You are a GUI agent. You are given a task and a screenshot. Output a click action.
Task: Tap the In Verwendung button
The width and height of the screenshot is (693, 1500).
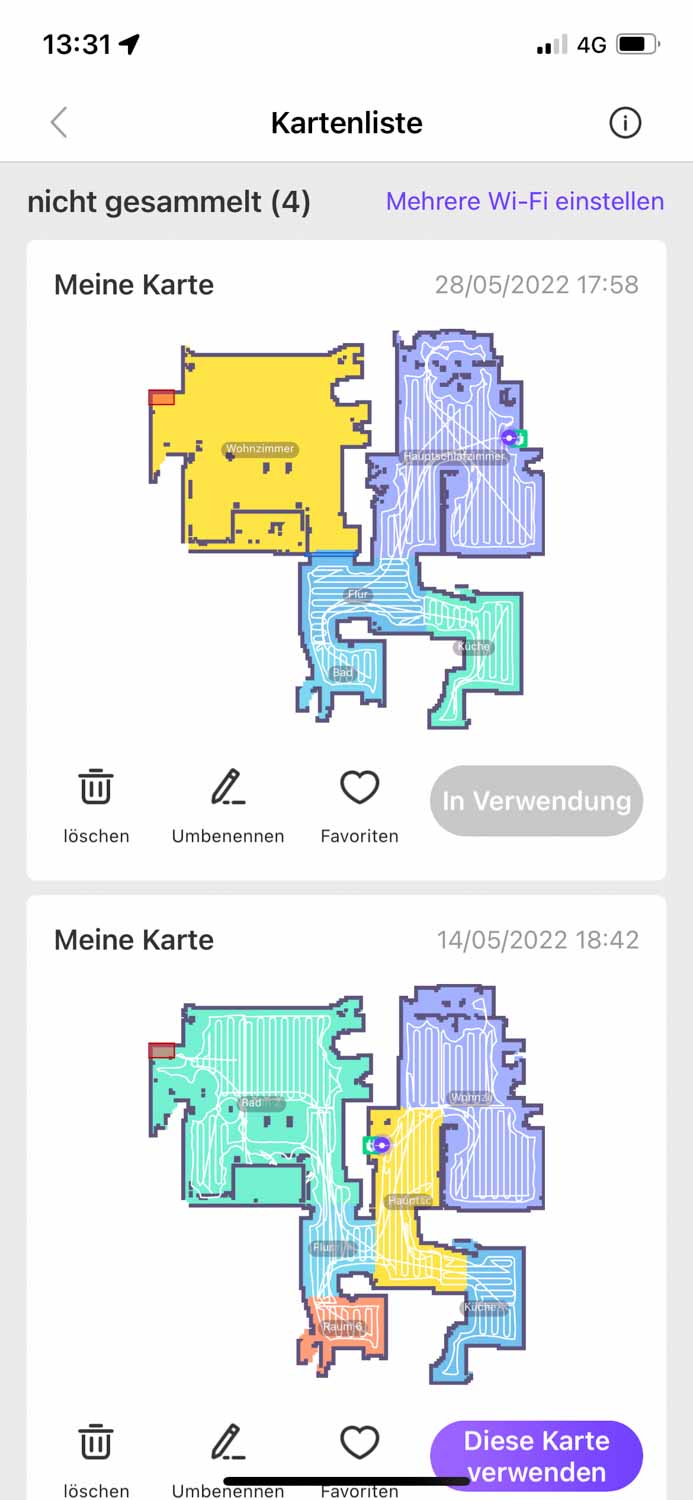tap(537, 801)
